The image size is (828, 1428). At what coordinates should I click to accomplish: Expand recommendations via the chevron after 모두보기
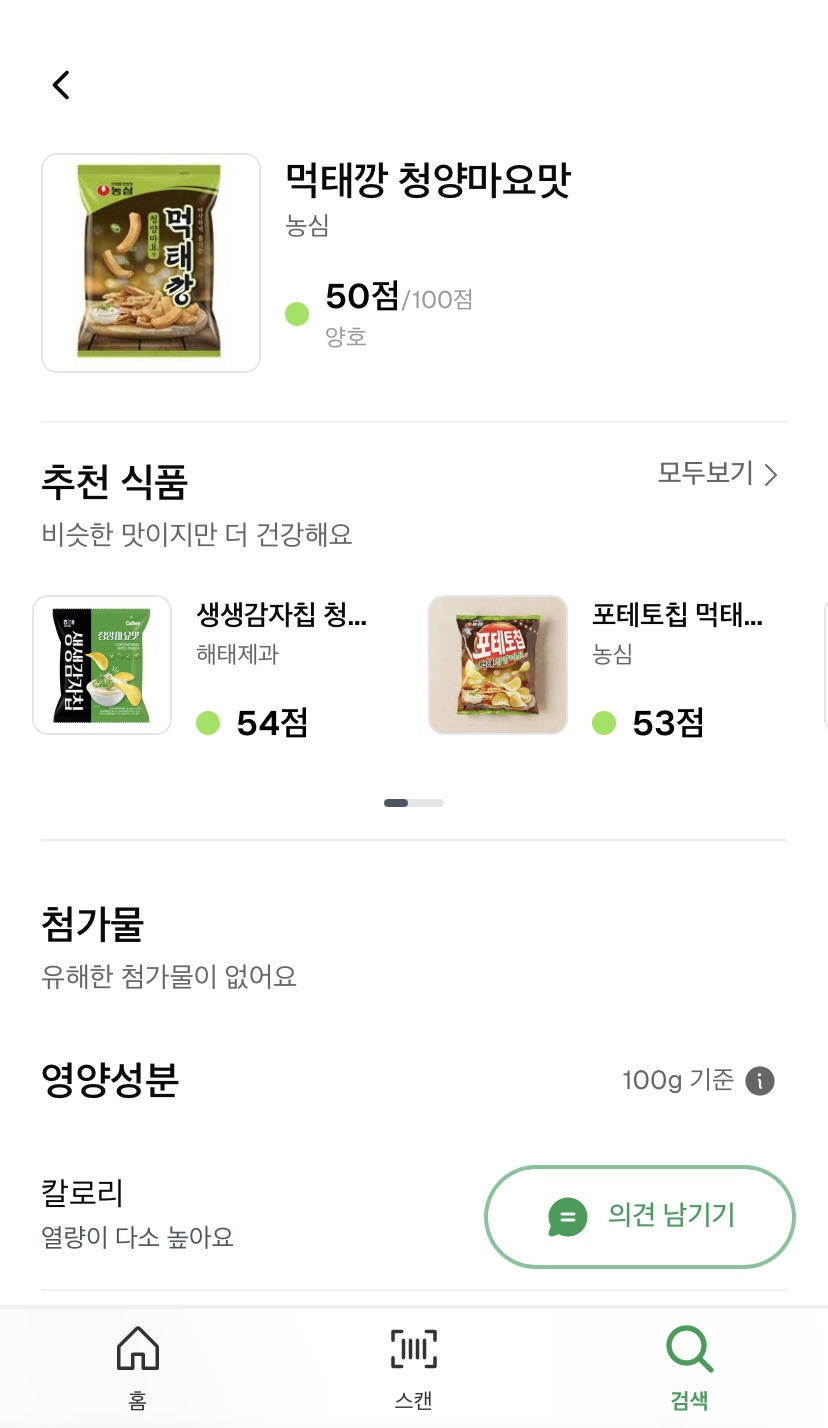pyautogui.click(x=770, y=475)
